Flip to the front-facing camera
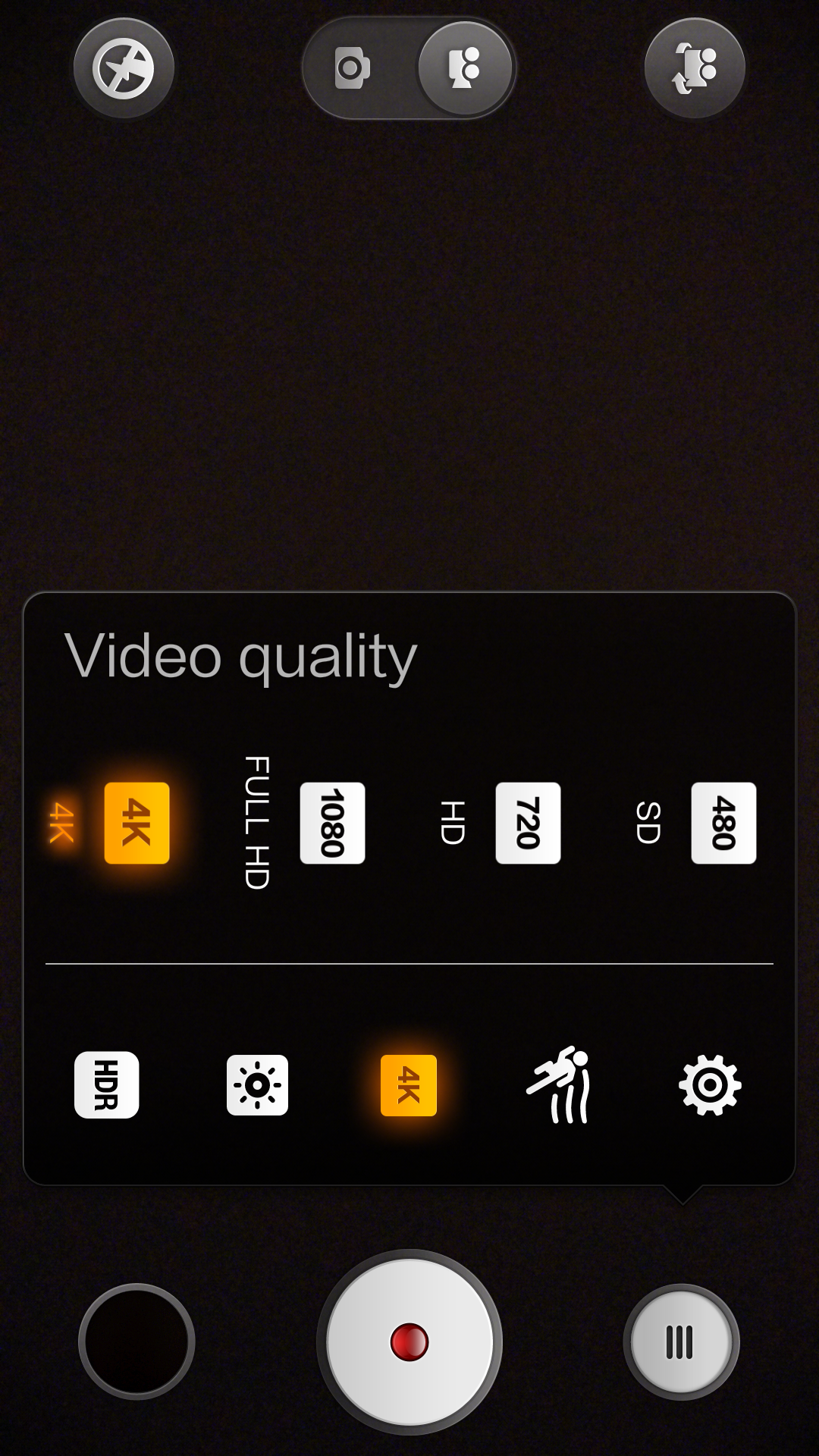This screenshot has height=1456, width=819. click(x=694, y=68)
